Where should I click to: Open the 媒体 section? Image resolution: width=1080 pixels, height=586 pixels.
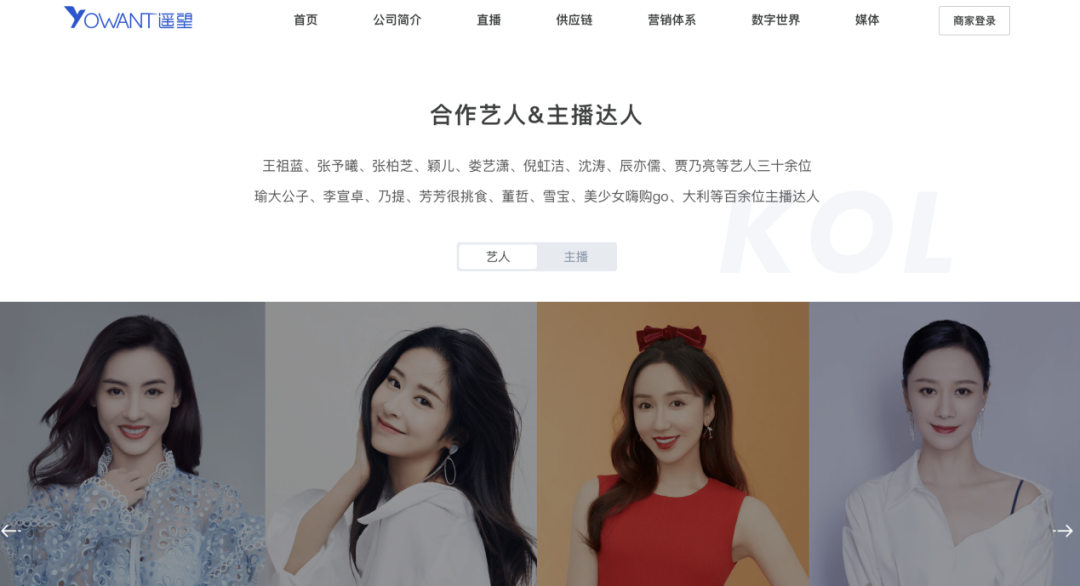867,20
